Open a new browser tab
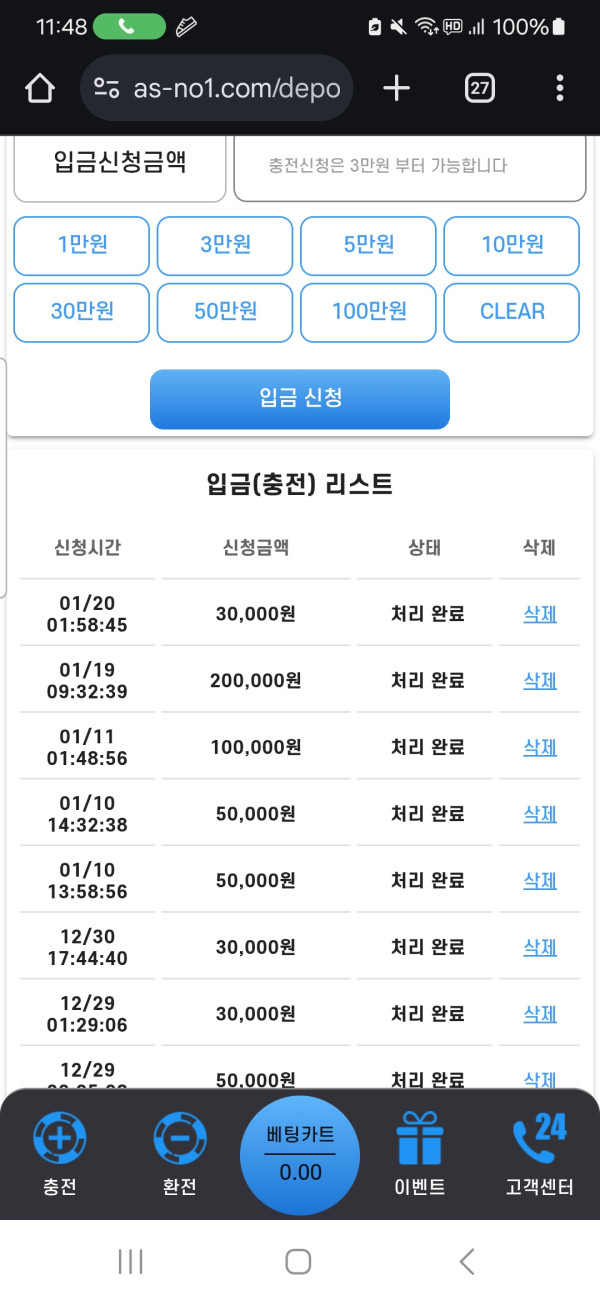 pyautogui.click(x=397, y=89)
